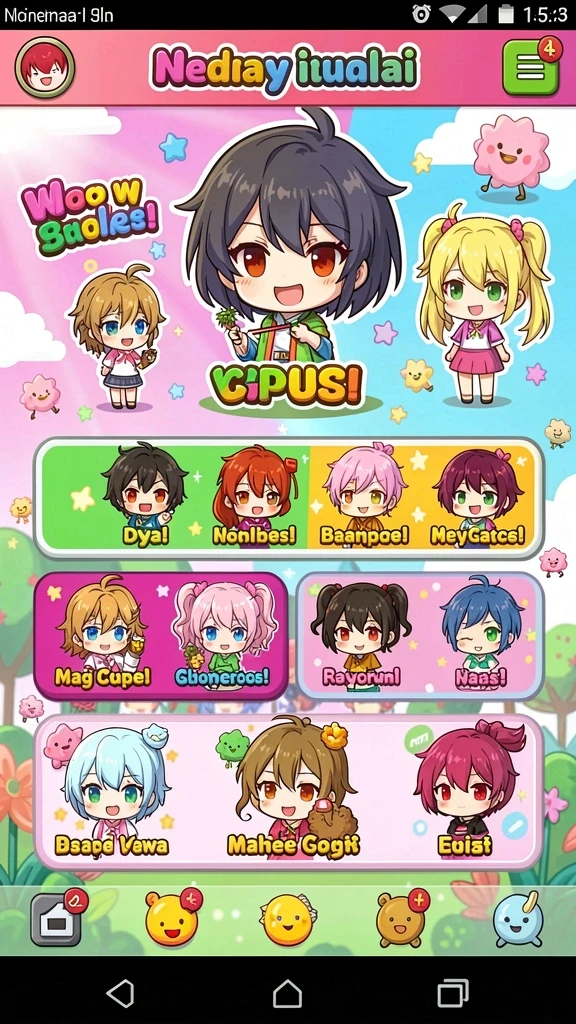Switch to the yellow bear face tab
576x1024 pixels.
[x=172, y=918]
